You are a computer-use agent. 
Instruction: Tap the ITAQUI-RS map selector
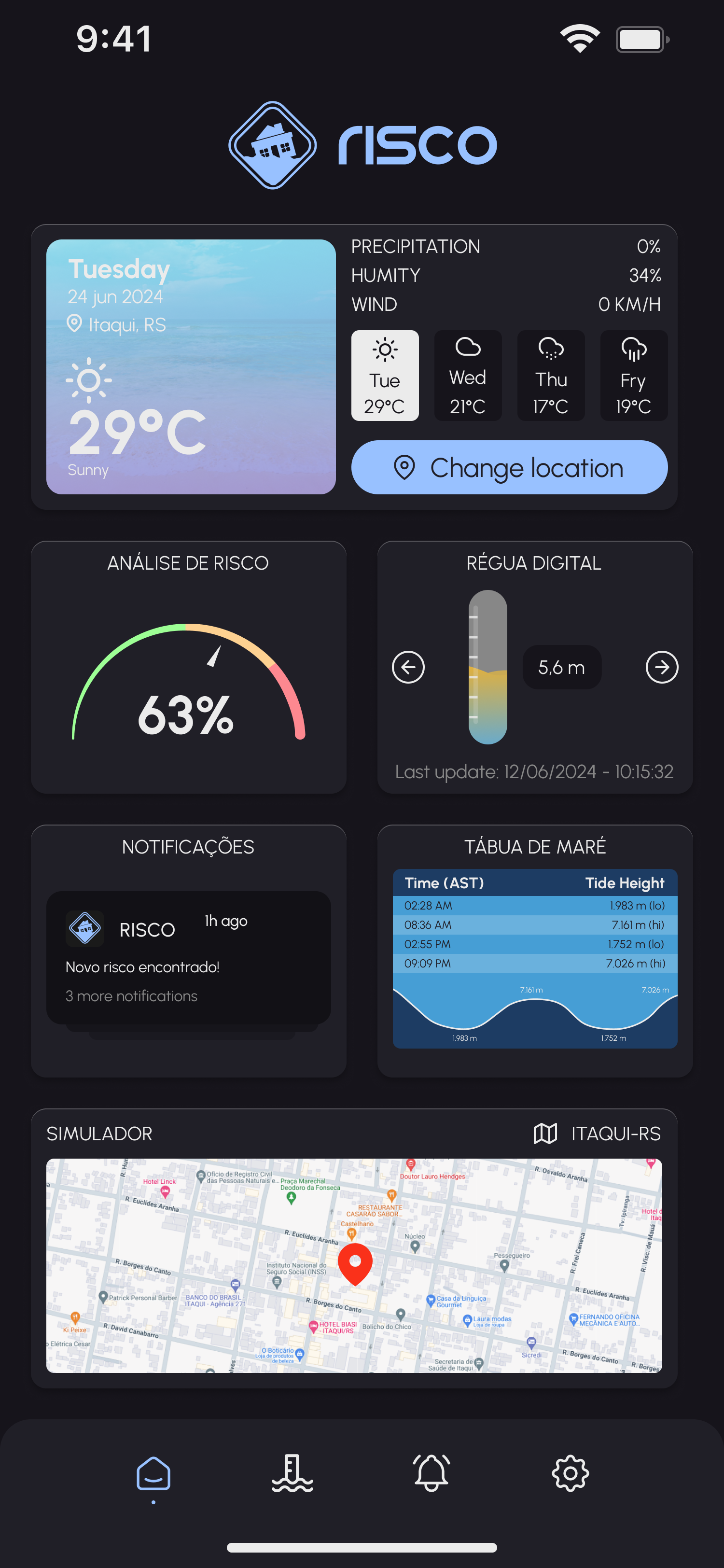click(x=597, y=1134)
